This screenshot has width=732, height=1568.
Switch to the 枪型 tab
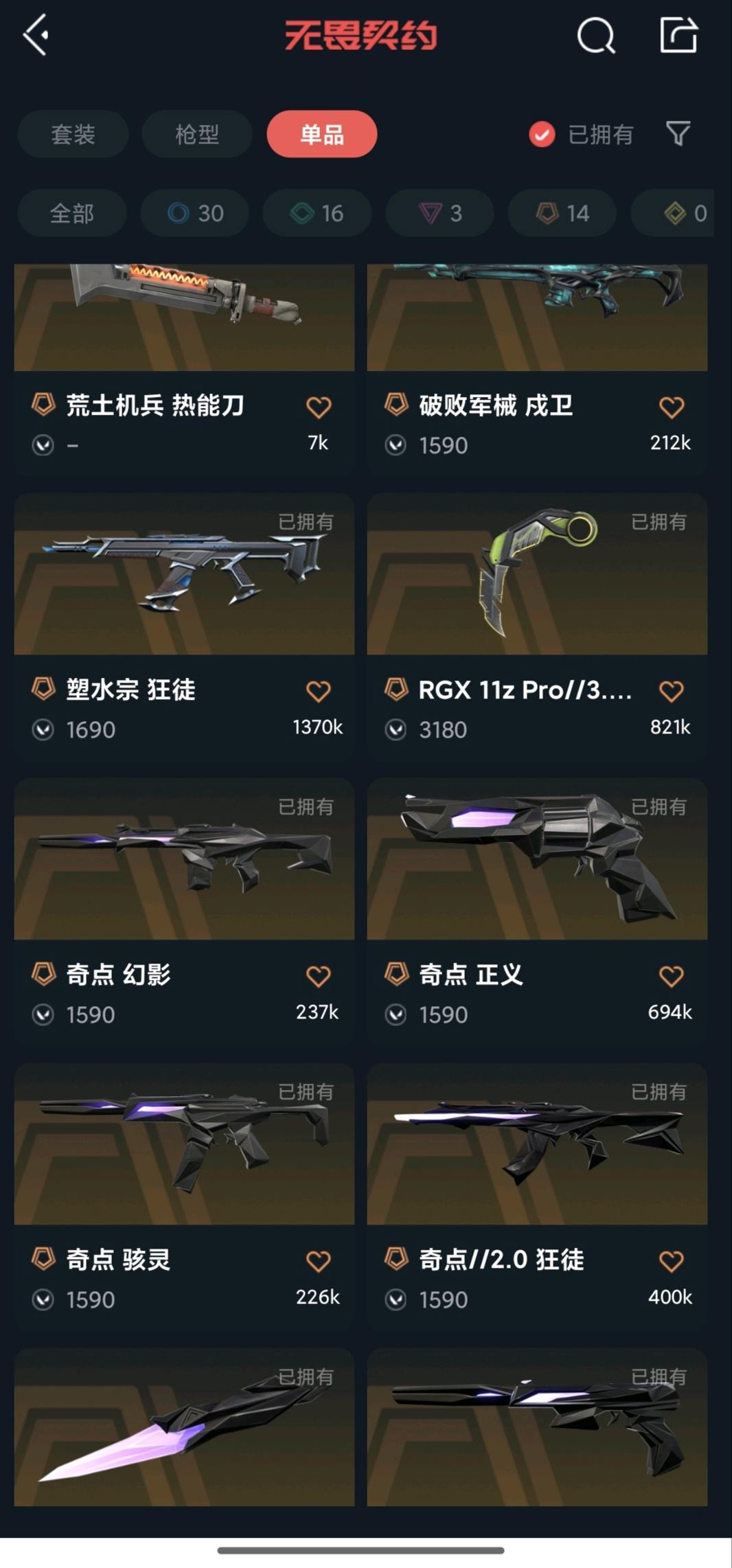pyautogui.click(x=197, y=134)
